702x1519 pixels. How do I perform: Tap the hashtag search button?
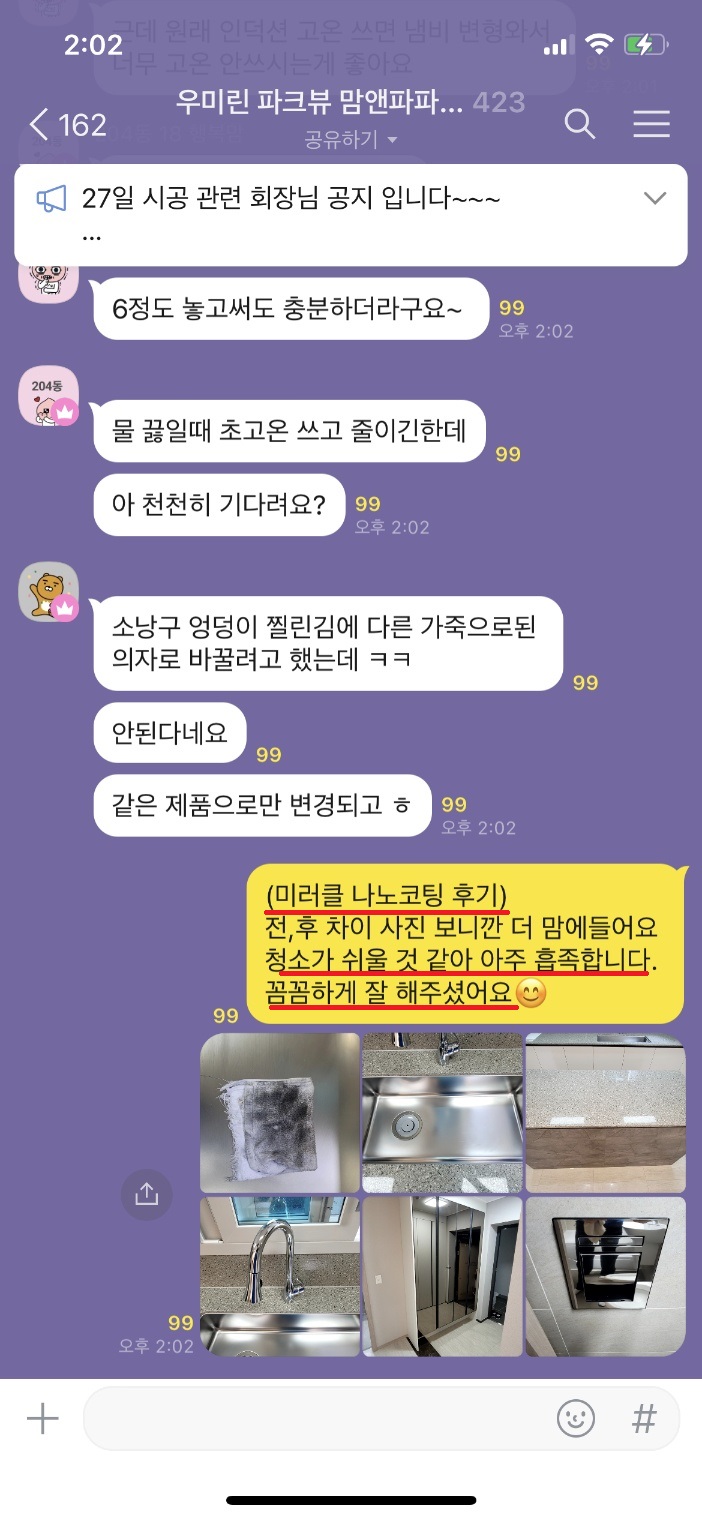point(645,1418)
